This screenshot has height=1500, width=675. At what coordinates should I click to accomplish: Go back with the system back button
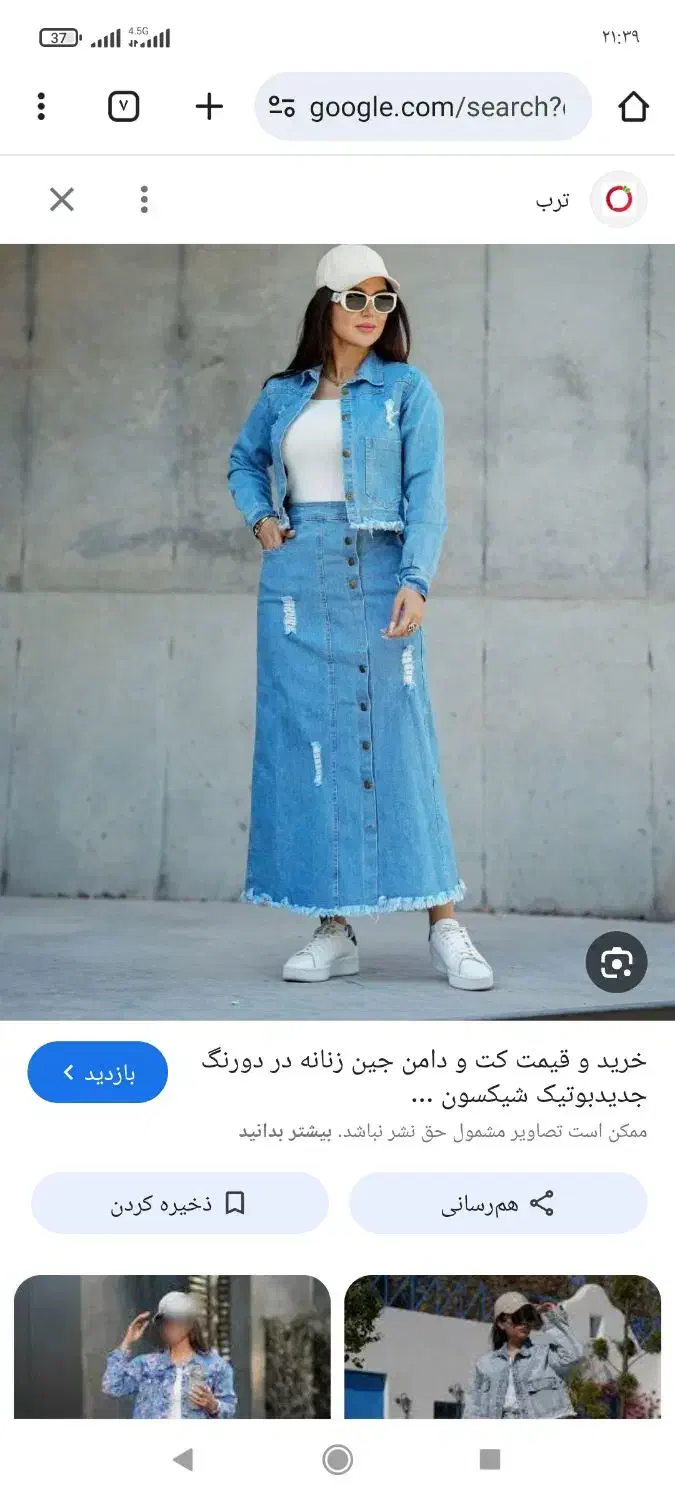(x=182, y=1460)
